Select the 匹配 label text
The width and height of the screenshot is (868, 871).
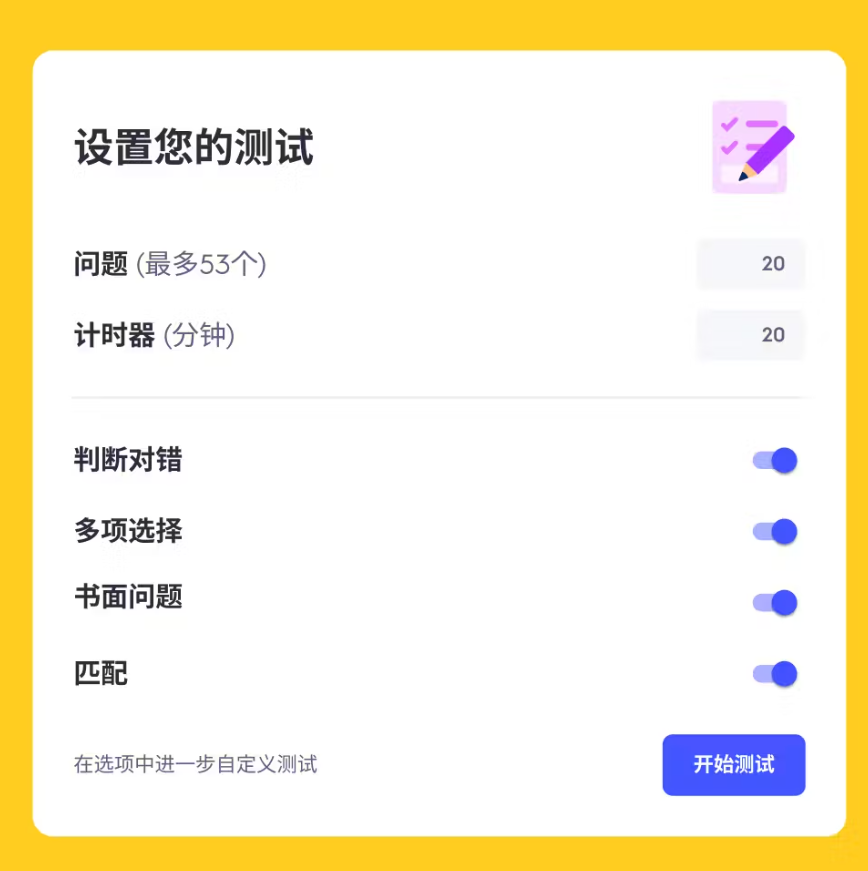point(104,673)
